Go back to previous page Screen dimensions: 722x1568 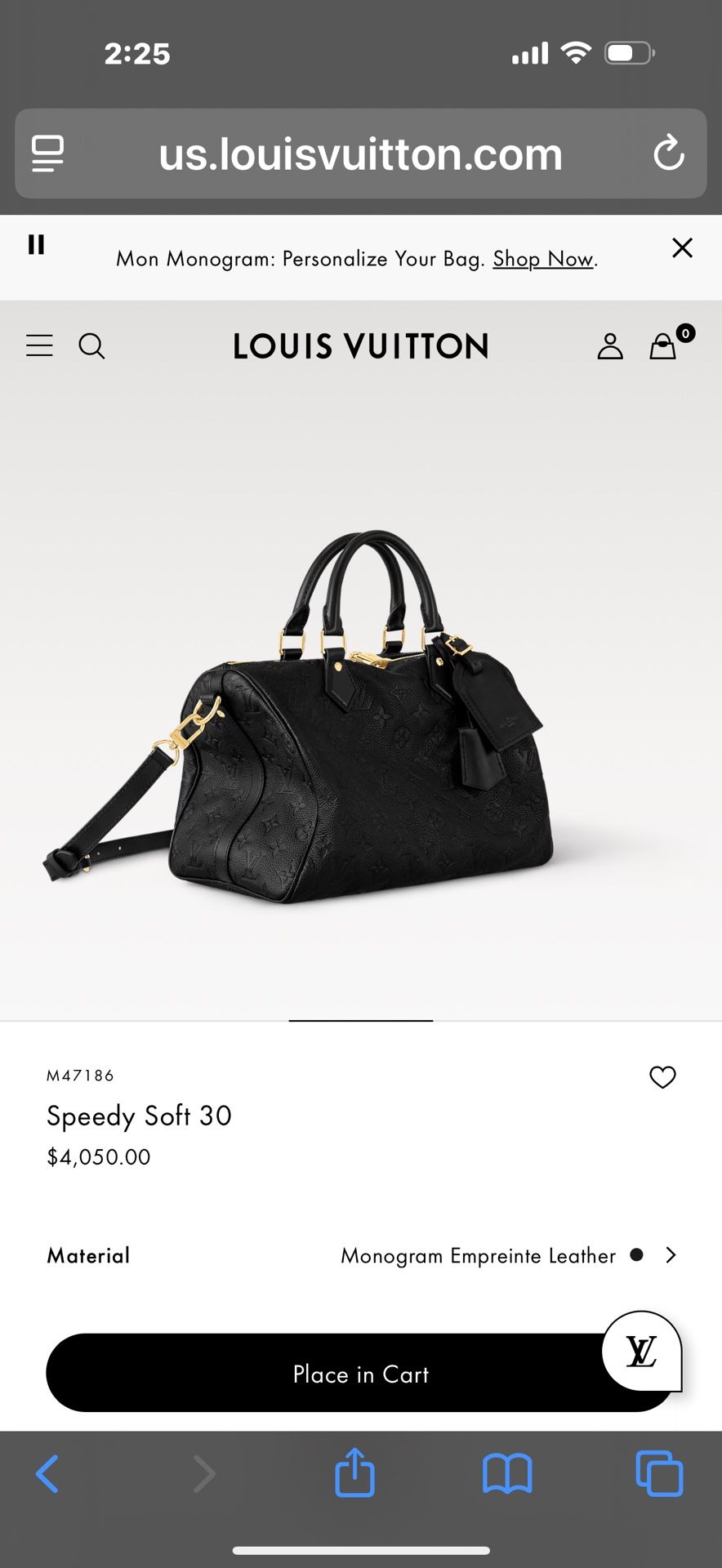tap(47, 1474)
